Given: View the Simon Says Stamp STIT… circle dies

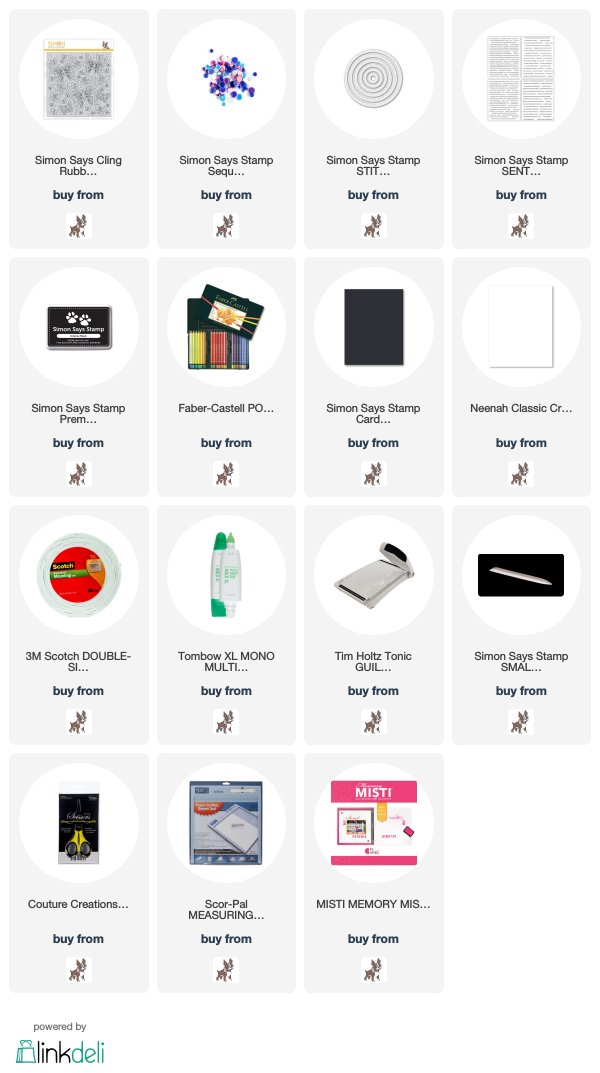Looking at the screenshot, I should pos(374,129).
